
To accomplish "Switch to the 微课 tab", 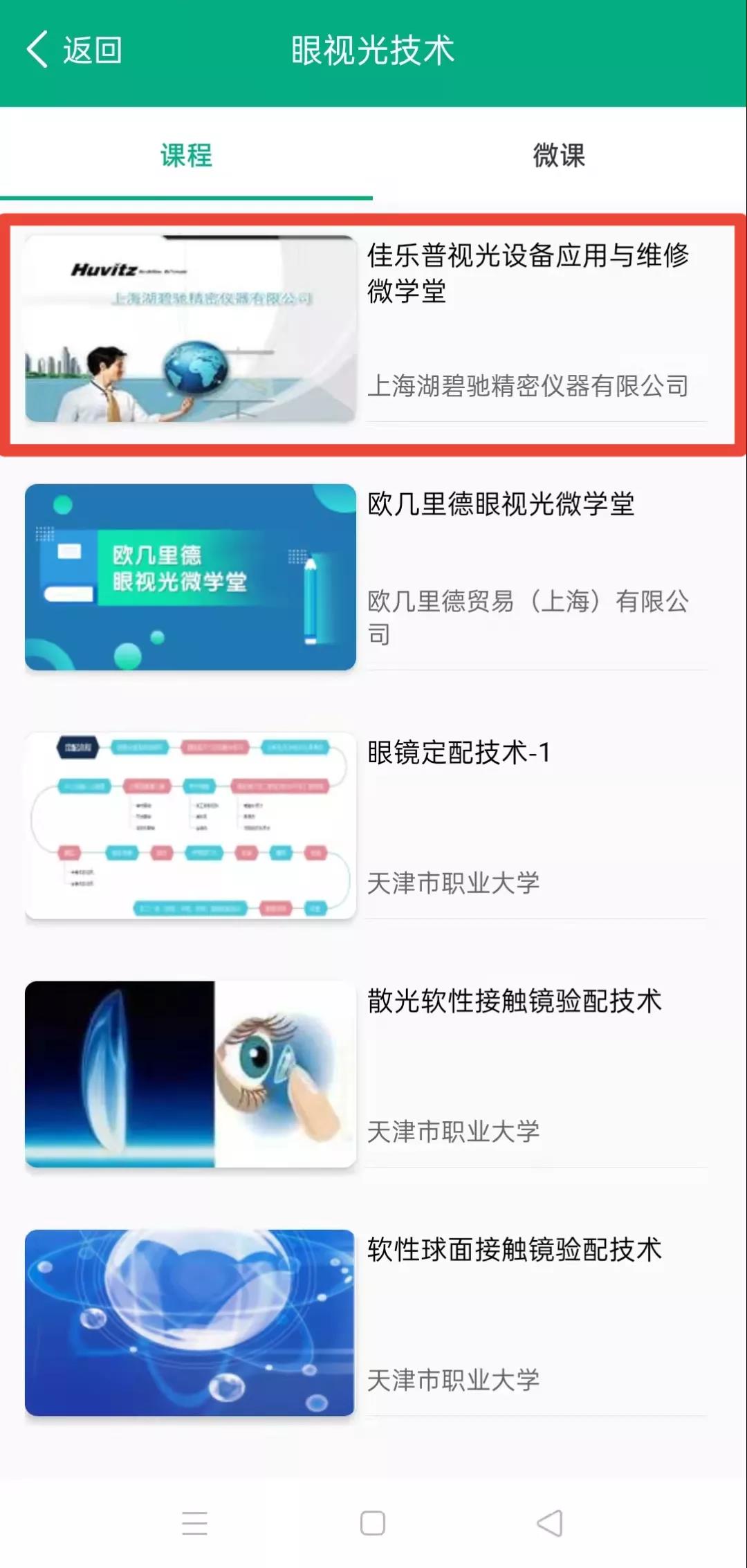I will 559,155.
